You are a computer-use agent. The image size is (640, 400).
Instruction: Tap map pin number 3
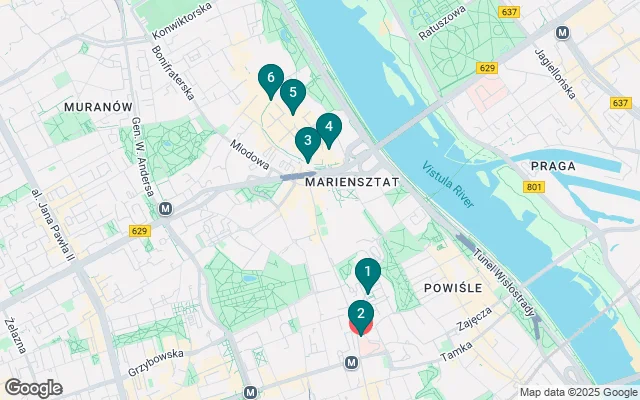click(307, 142)
